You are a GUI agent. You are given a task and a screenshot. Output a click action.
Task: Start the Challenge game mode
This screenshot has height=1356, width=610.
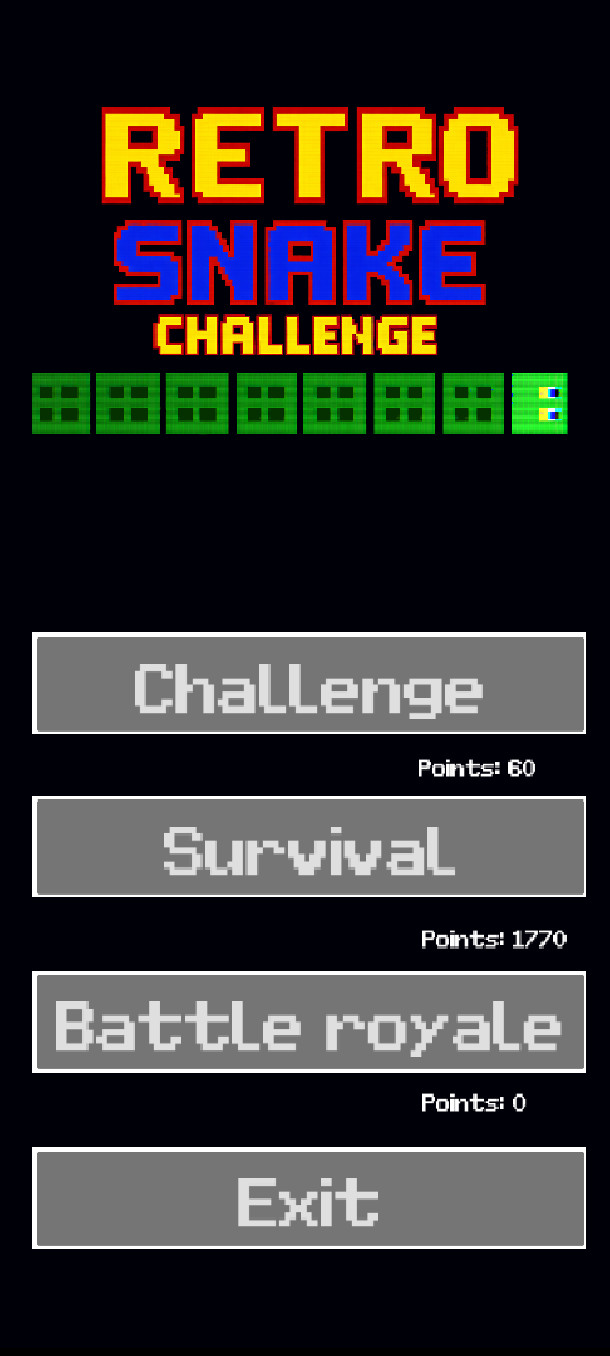pyautogui.click(x=309, y=684)
